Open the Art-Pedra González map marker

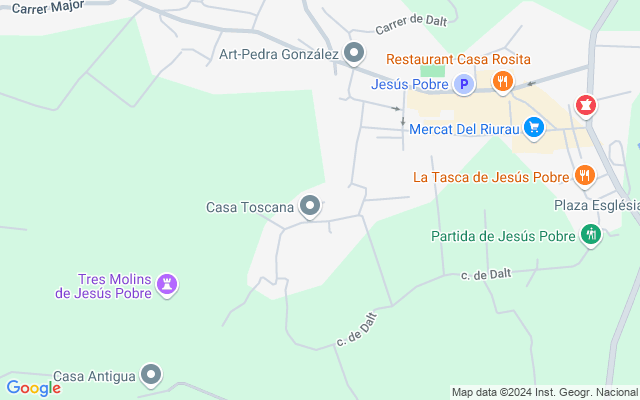coord(353,53)
